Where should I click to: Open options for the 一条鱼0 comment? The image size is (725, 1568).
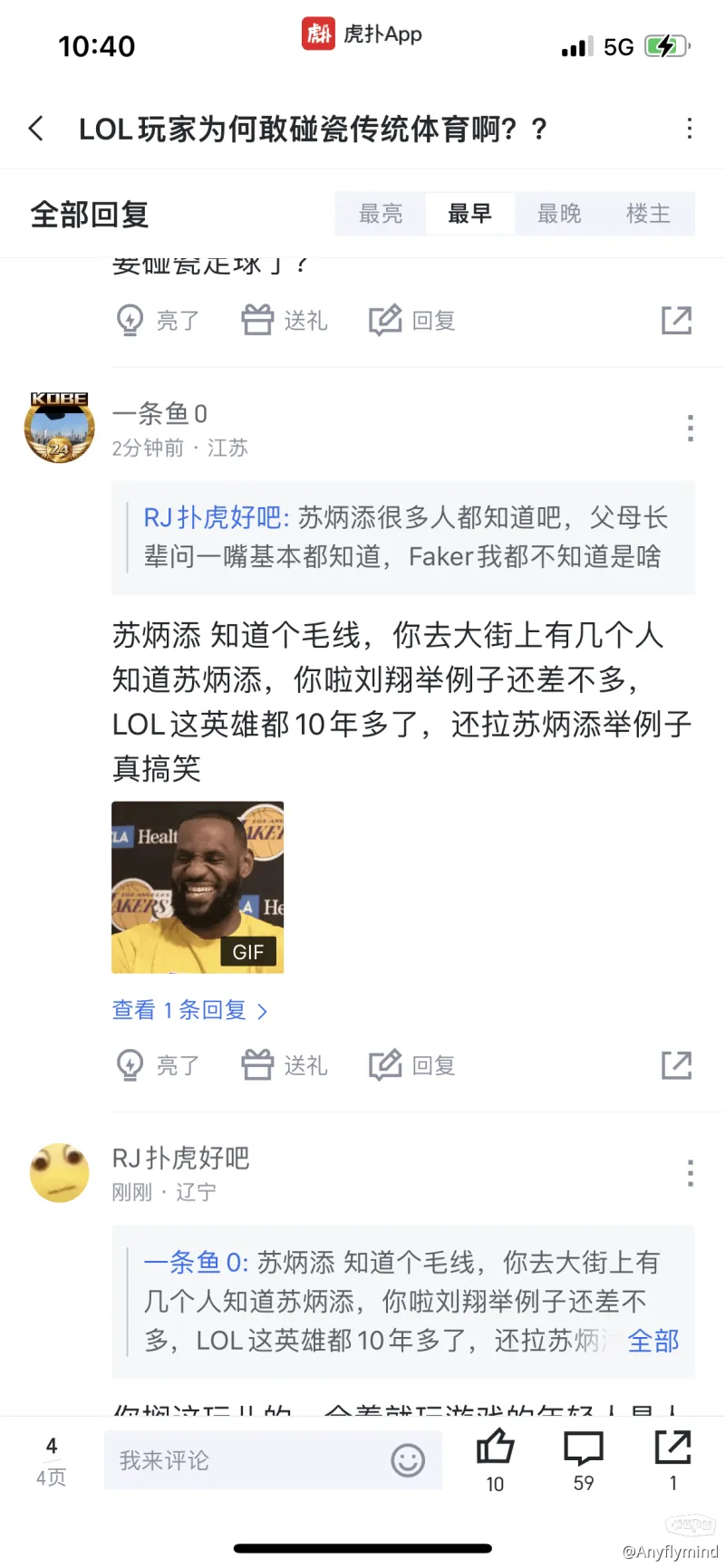pyautogui.click(x=690, y=428)
